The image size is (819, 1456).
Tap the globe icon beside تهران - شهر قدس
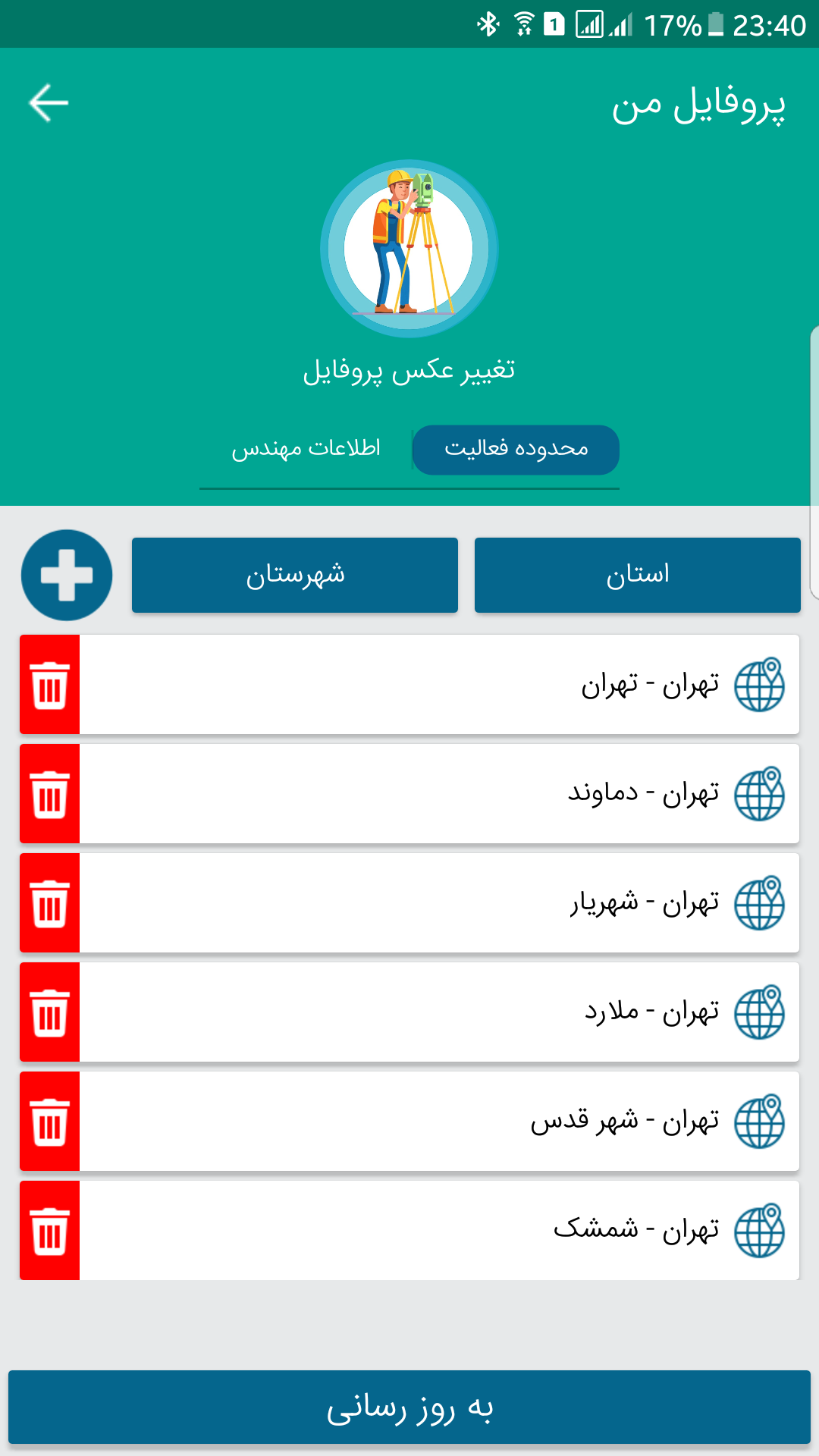pyautogui.click(x=758, y=1121)
